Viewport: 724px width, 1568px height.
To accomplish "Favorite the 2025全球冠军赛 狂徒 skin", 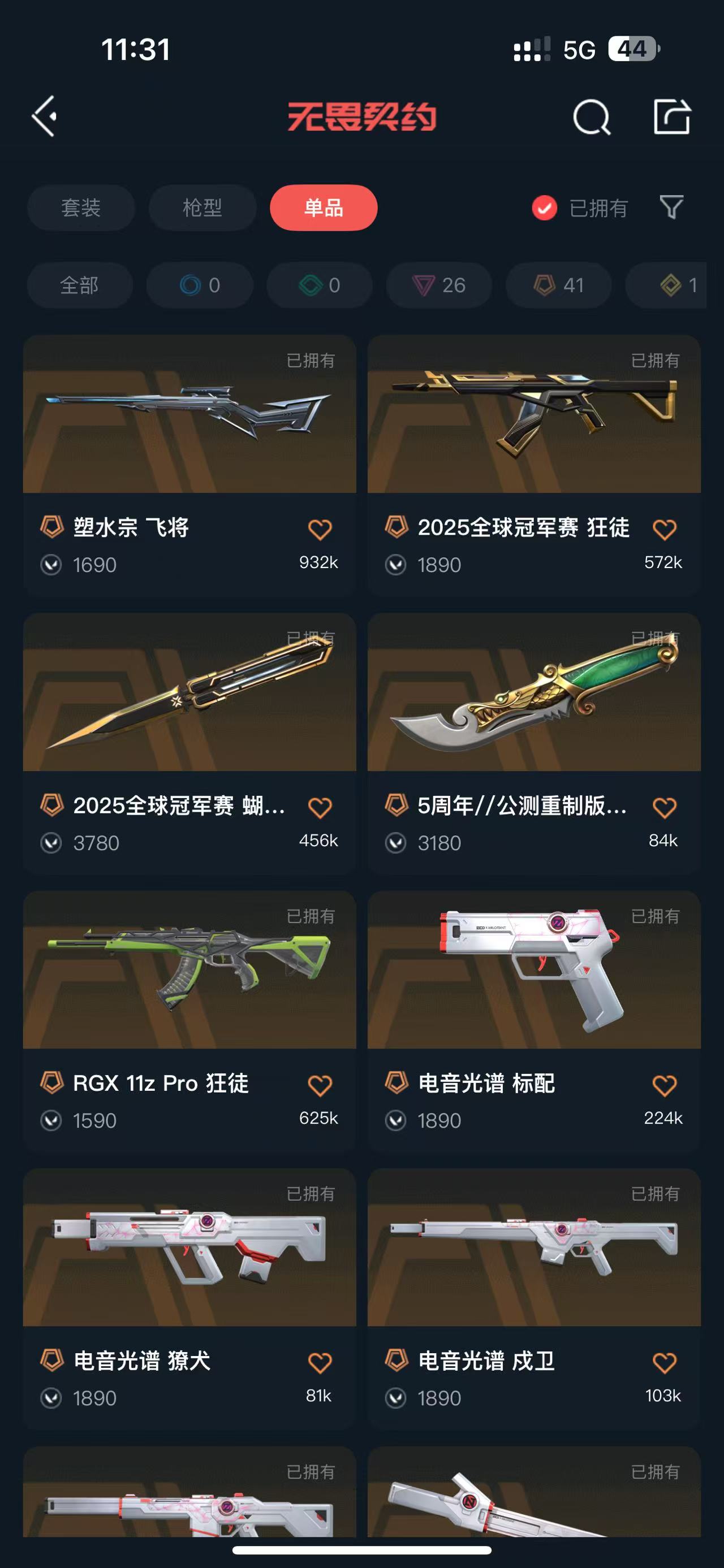I will [x=664, y=530].
